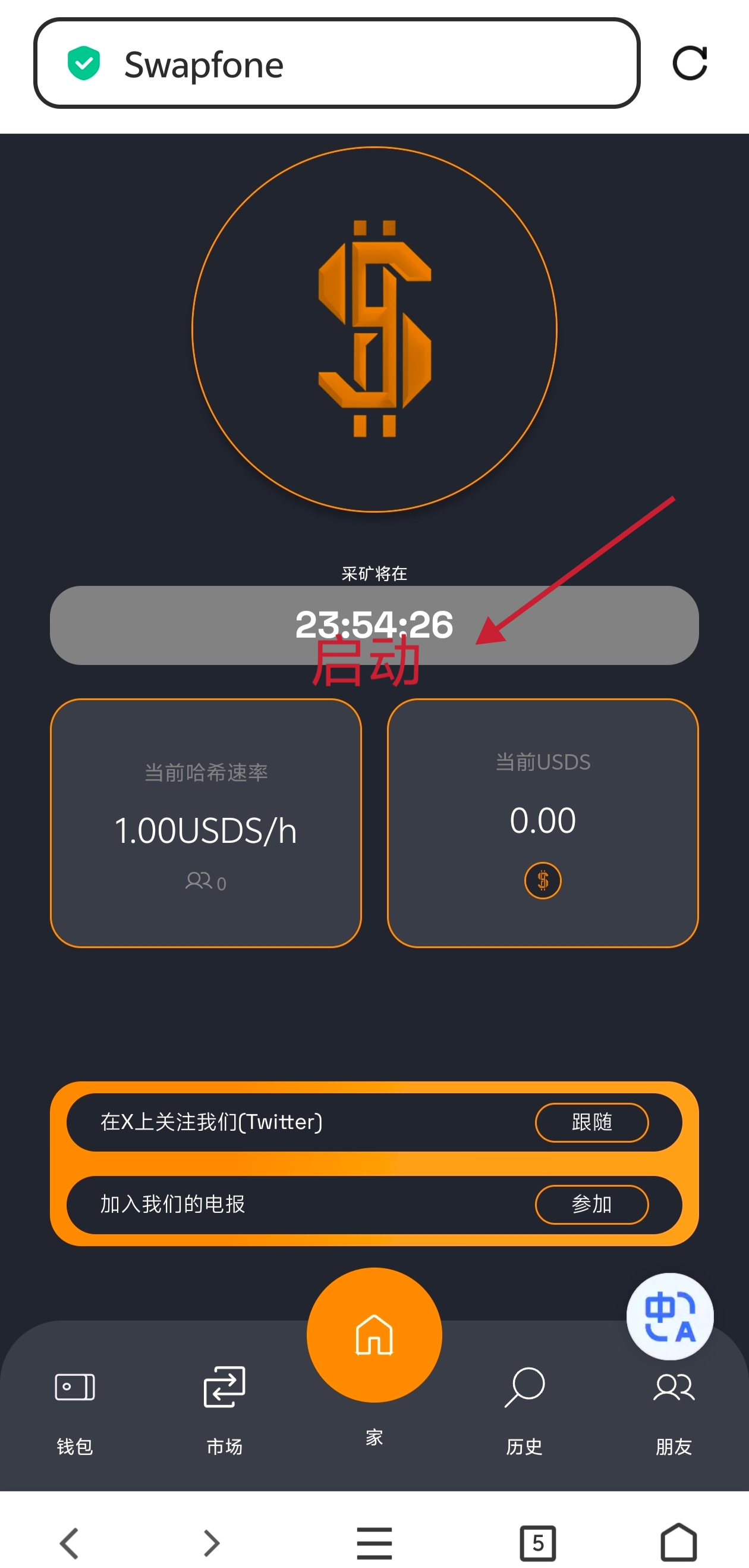This screenshot has height=1568, width=749.
Task: Go back in browser
Action: 69,1542
